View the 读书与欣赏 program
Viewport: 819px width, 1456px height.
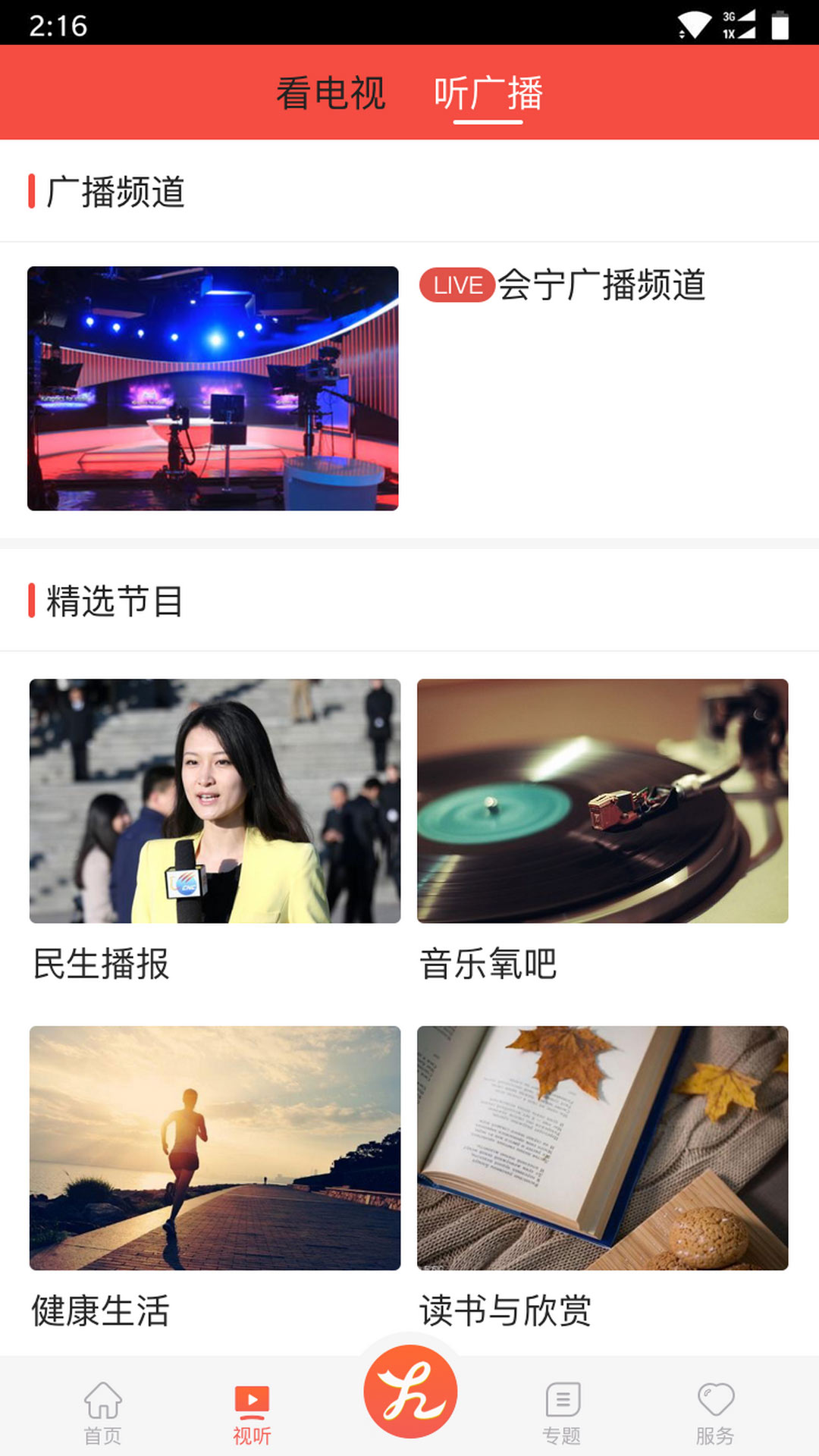click(x=602, y=1148)
